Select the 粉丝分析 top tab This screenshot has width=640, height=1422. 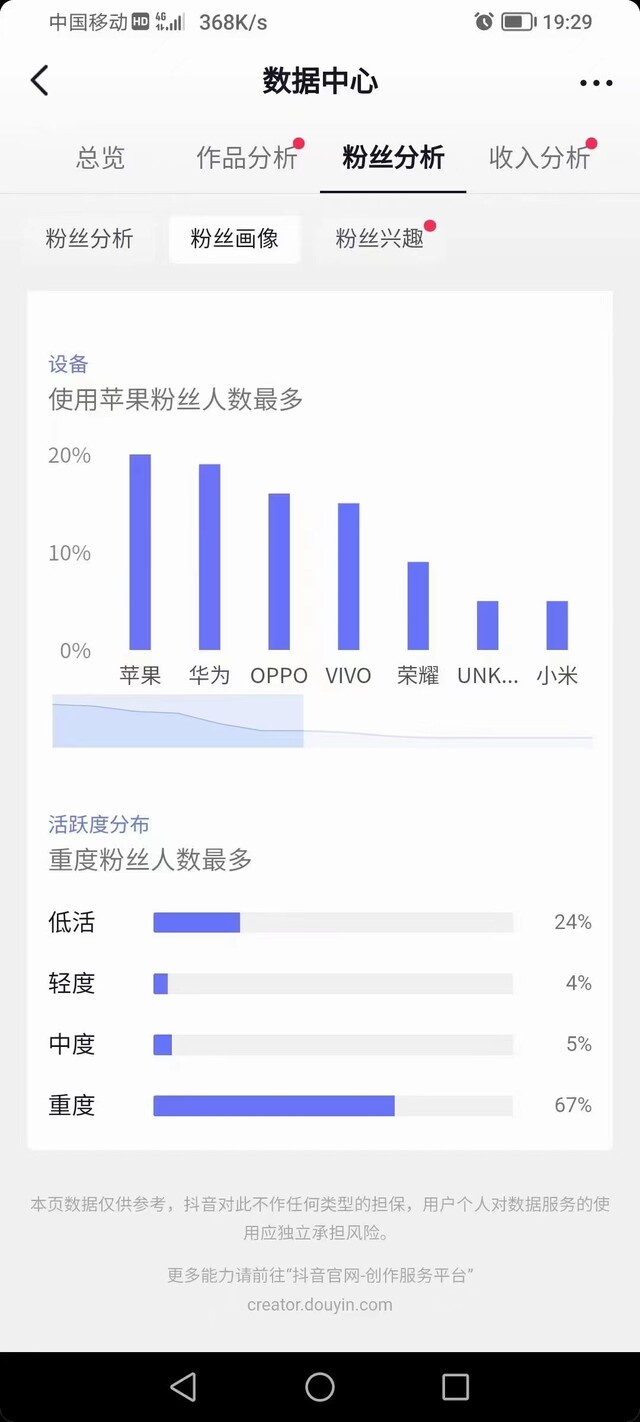[393, 157]
